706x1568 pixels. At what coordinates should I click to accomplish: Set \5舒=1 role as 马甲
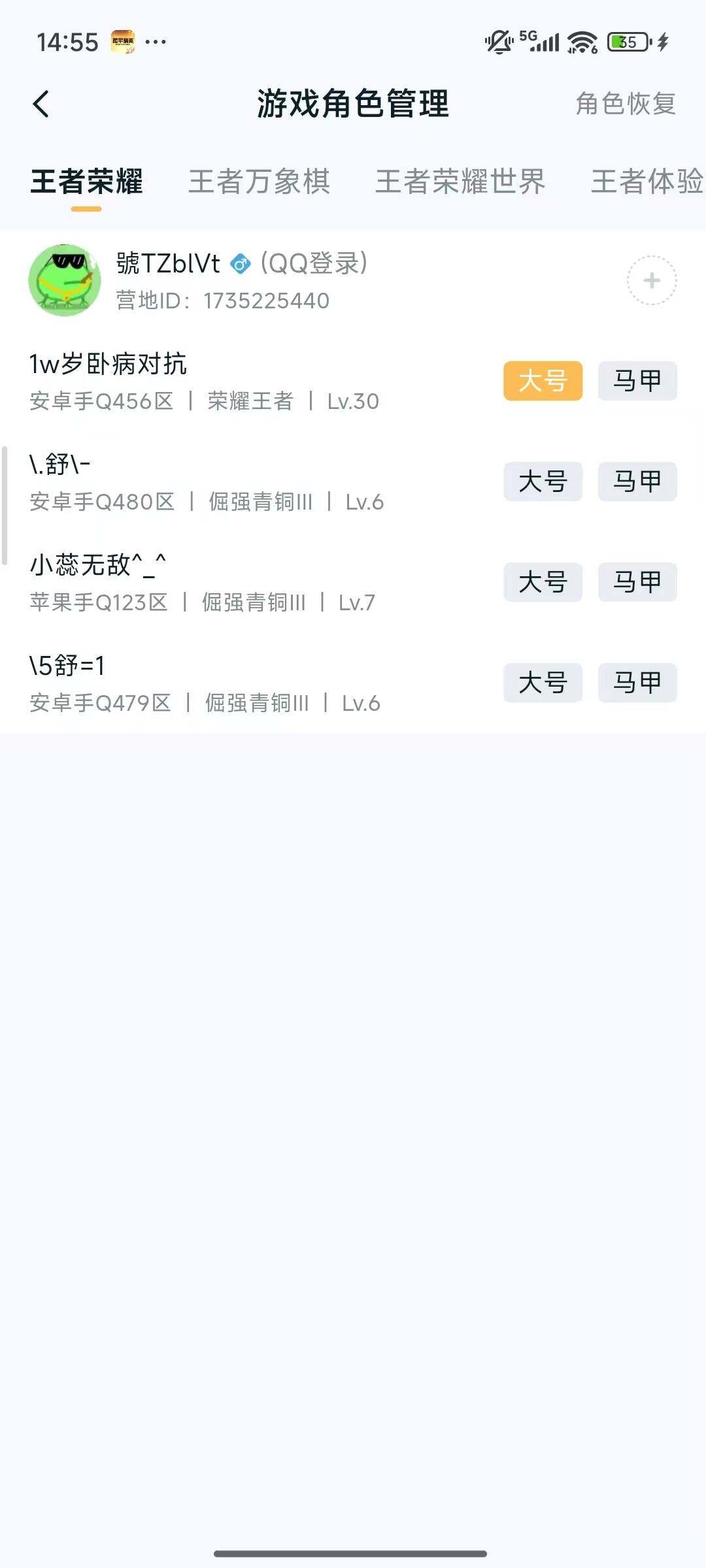(636, 683)
